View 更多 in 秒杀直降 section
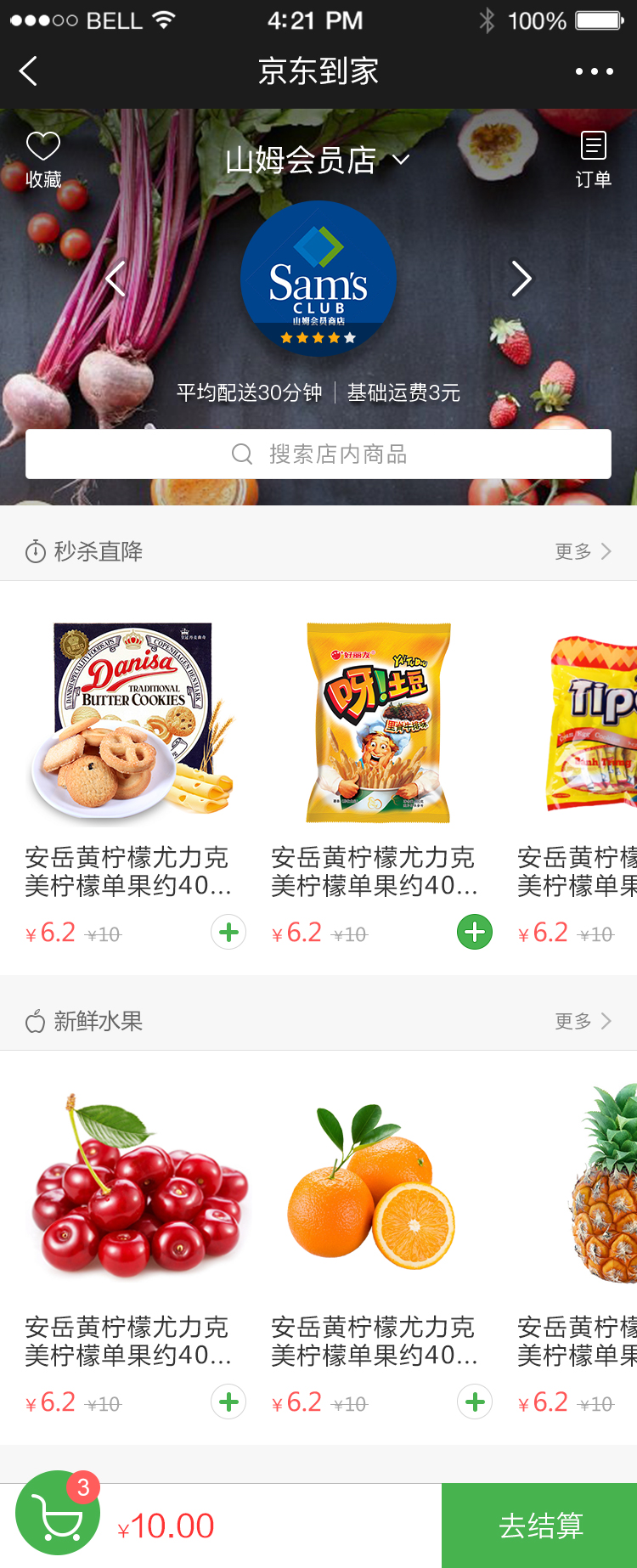This screenshot has width=637, height=1568. pyautogui.click(x=583, y=551)
